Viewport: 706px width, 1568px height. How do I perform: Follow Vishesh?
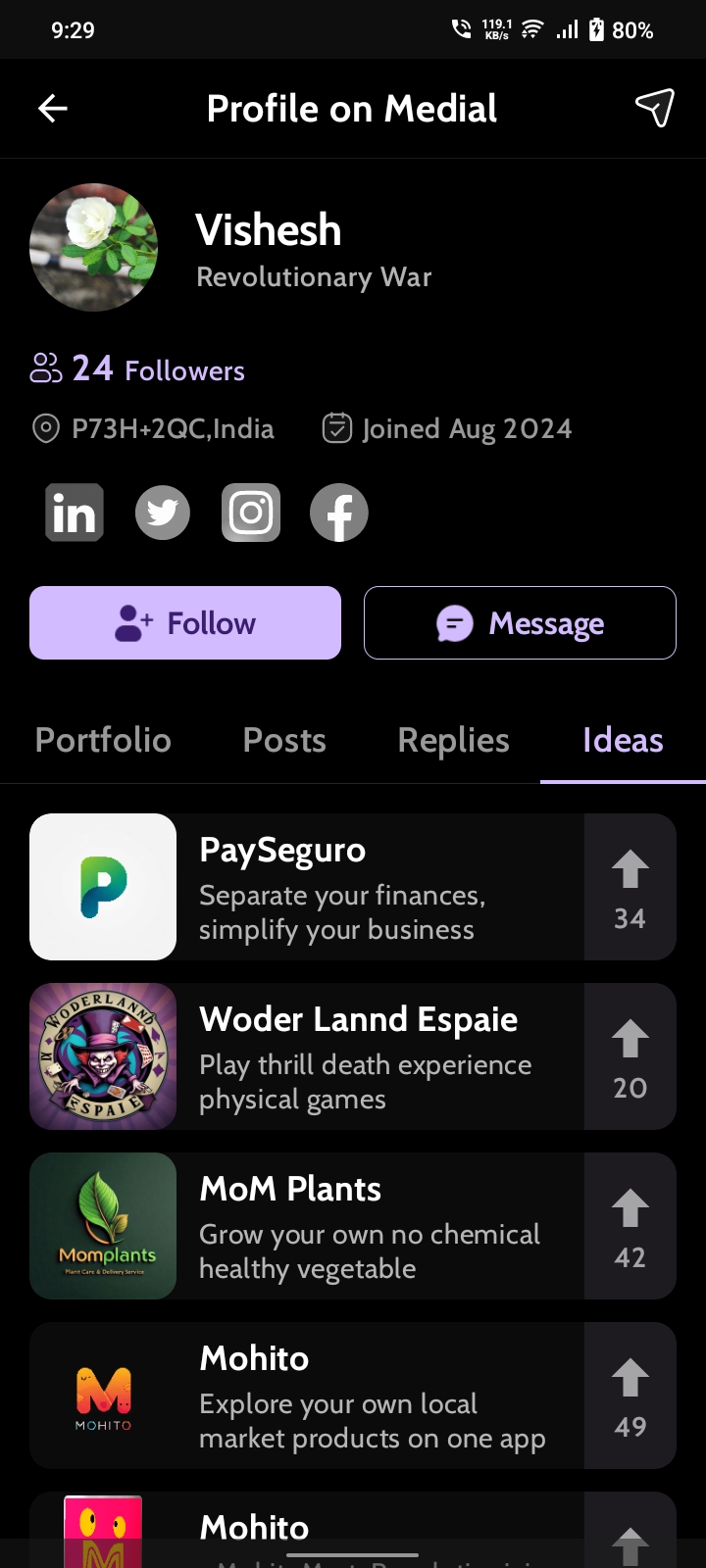[x=185, y=623]
